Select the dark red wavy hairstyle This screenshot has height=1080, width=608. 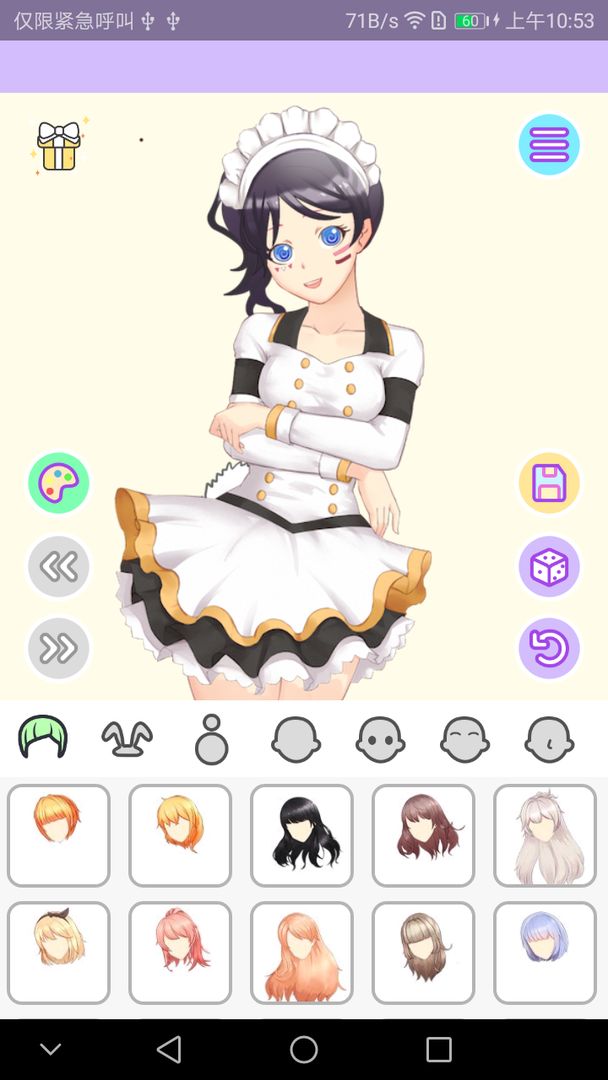pos(423,835)
